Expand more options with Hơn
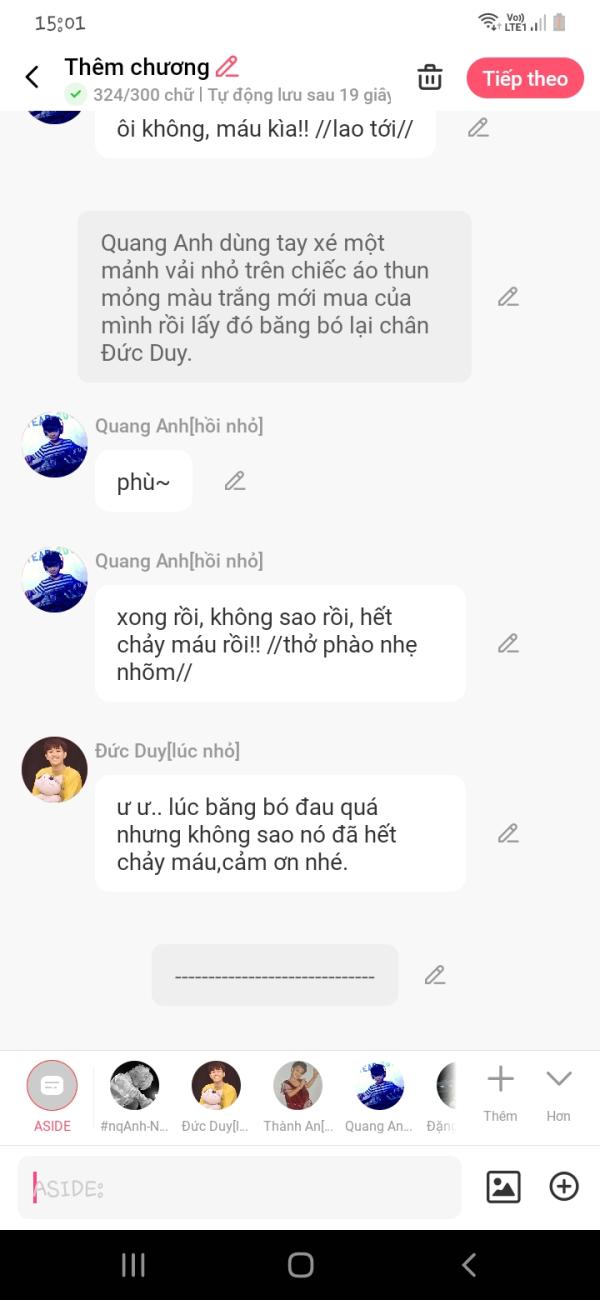 point(558,1094)
